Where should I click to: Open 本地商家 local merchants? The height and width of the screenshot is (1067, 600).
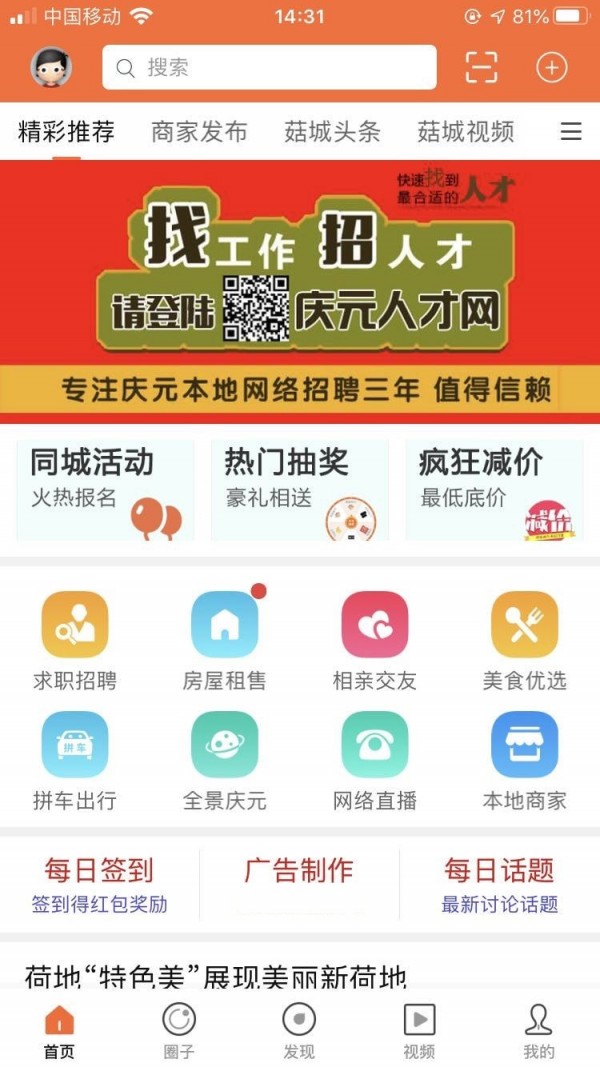pos(525,760)
